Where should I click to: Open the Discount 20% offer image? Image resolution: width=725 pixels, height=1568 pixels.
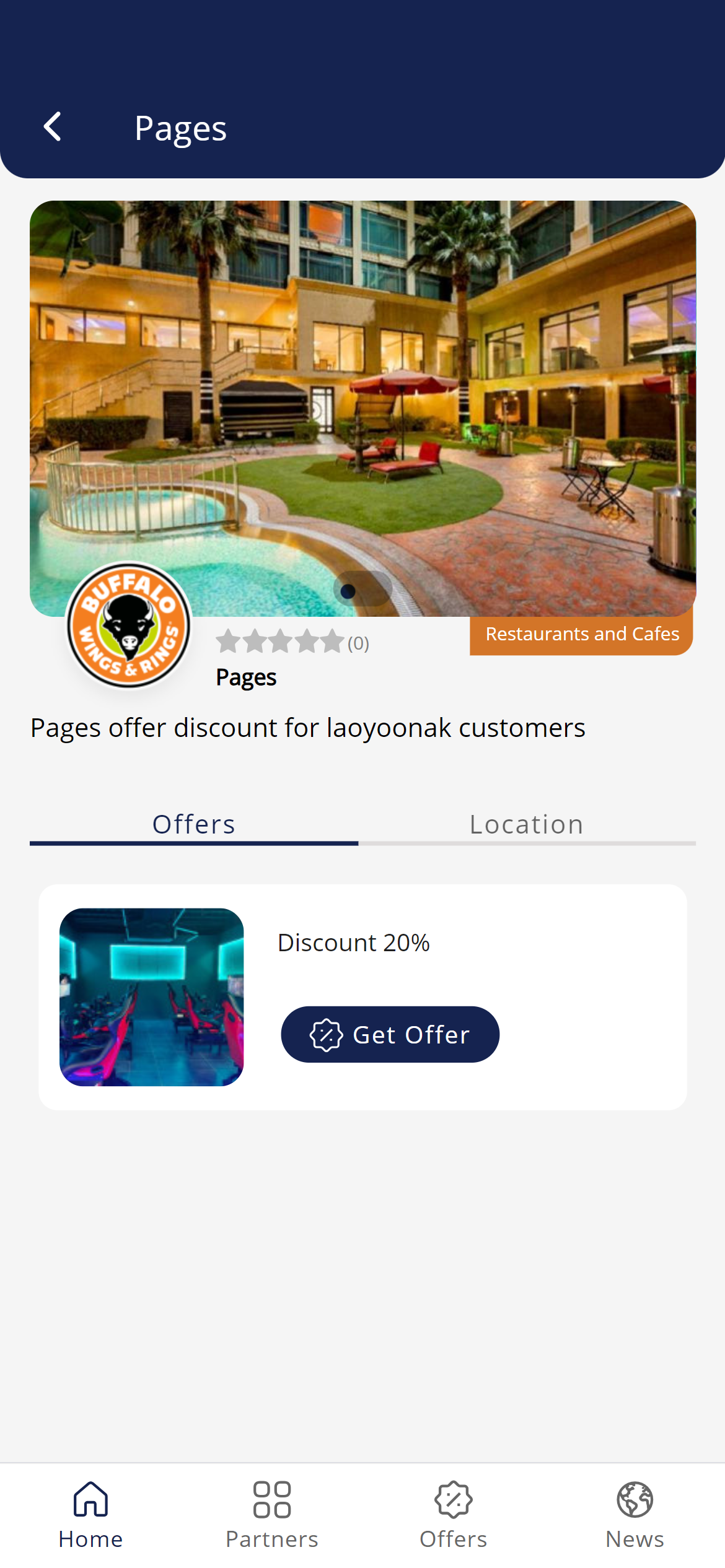click(x=151, y=996)
